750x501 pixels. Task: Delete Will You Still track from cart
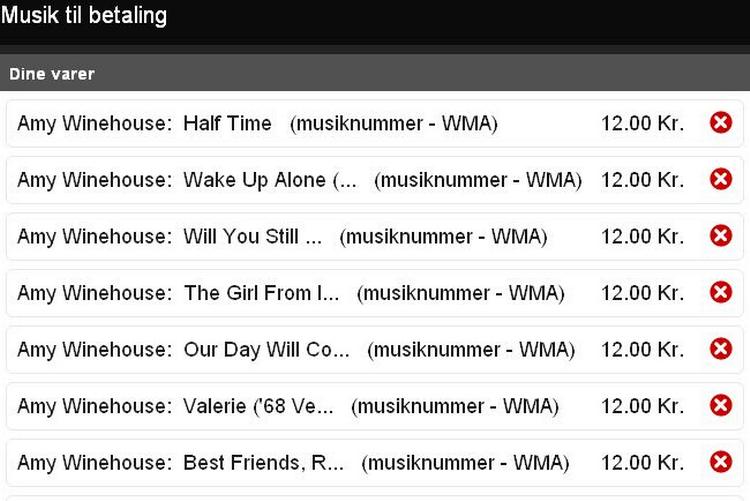coord(721,236)
